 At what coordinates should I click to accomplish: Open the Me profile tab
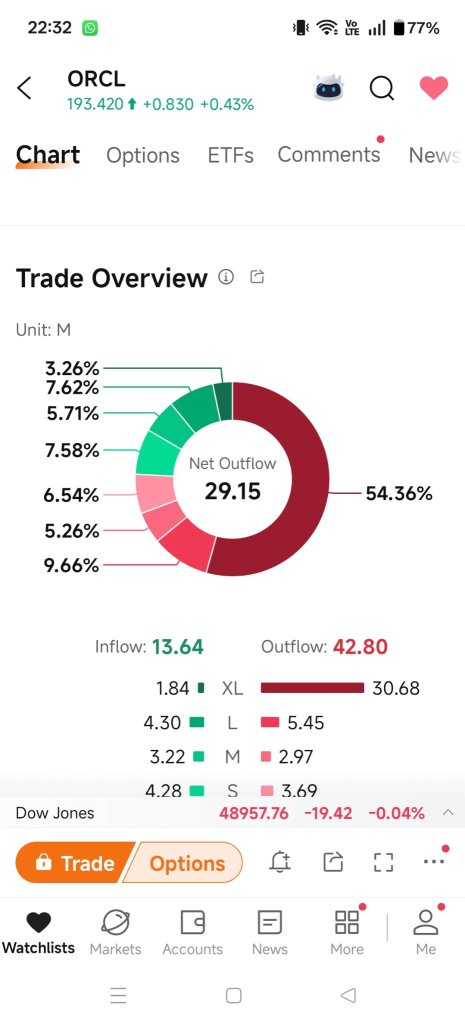426,933
